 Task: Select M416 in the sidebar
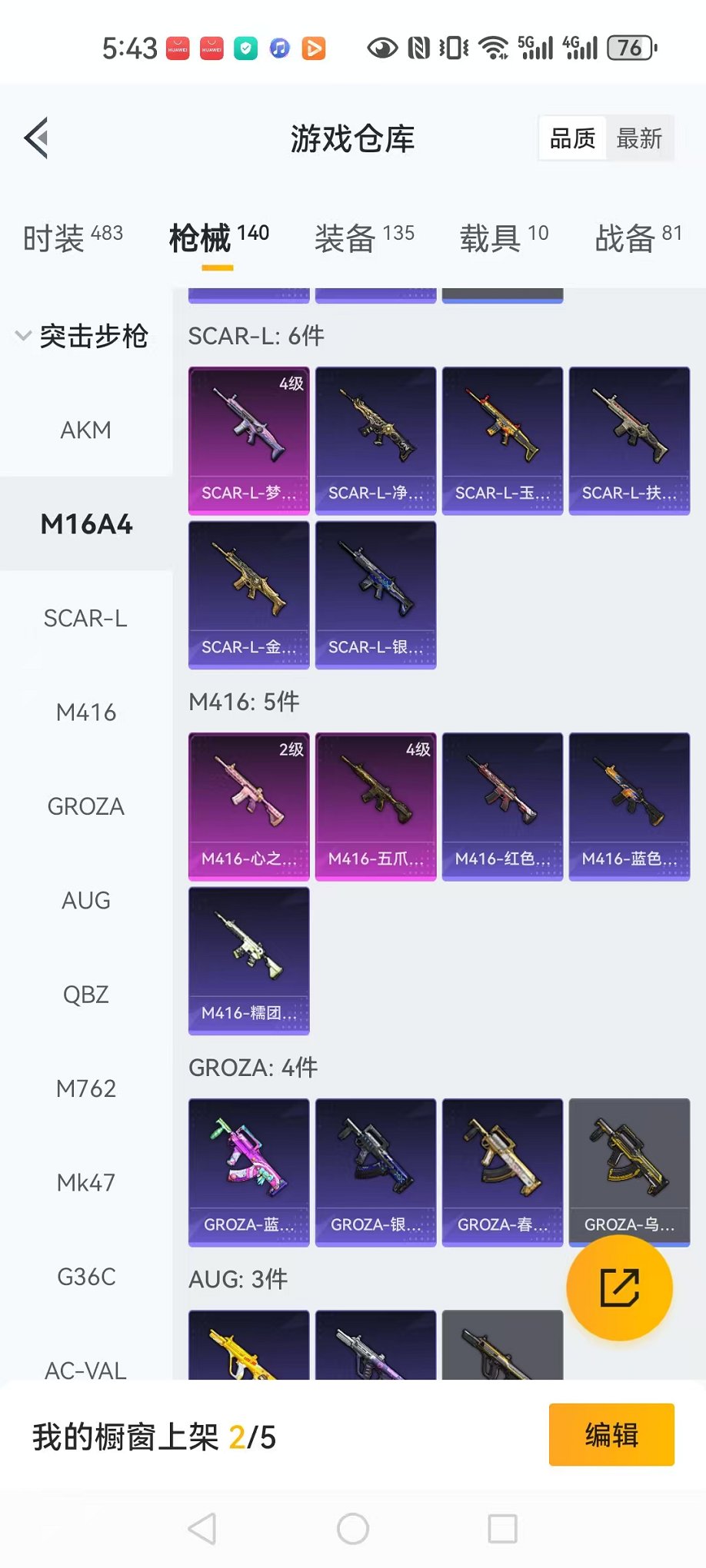coord(86,713)
